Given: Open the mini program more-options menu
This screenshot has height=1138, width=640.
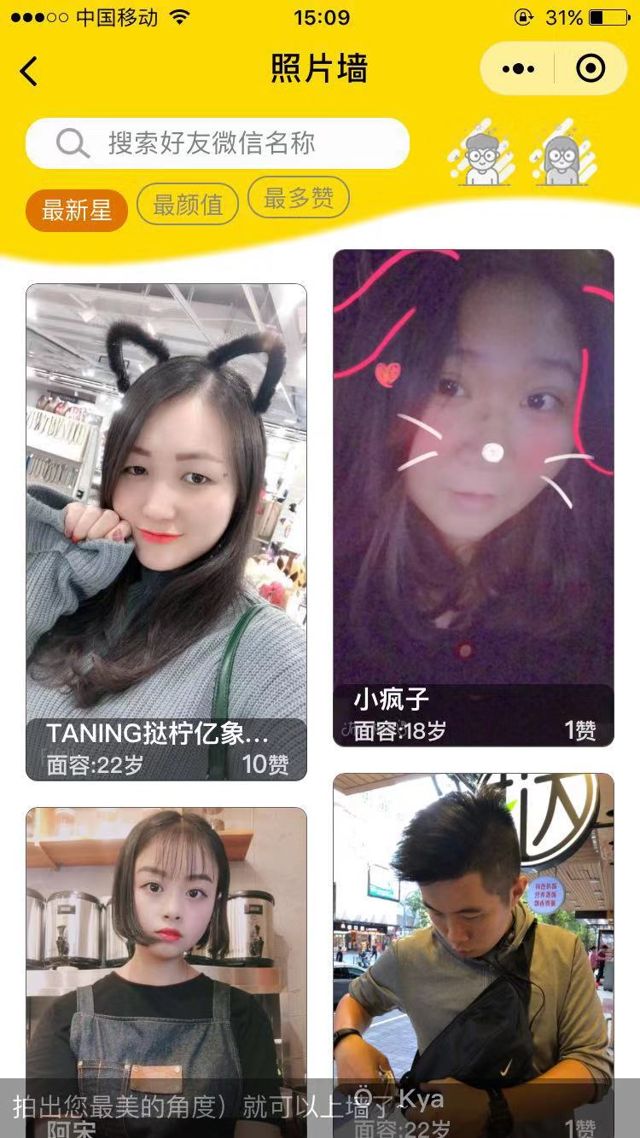Looking at the screenshot, I should point(518,69).
